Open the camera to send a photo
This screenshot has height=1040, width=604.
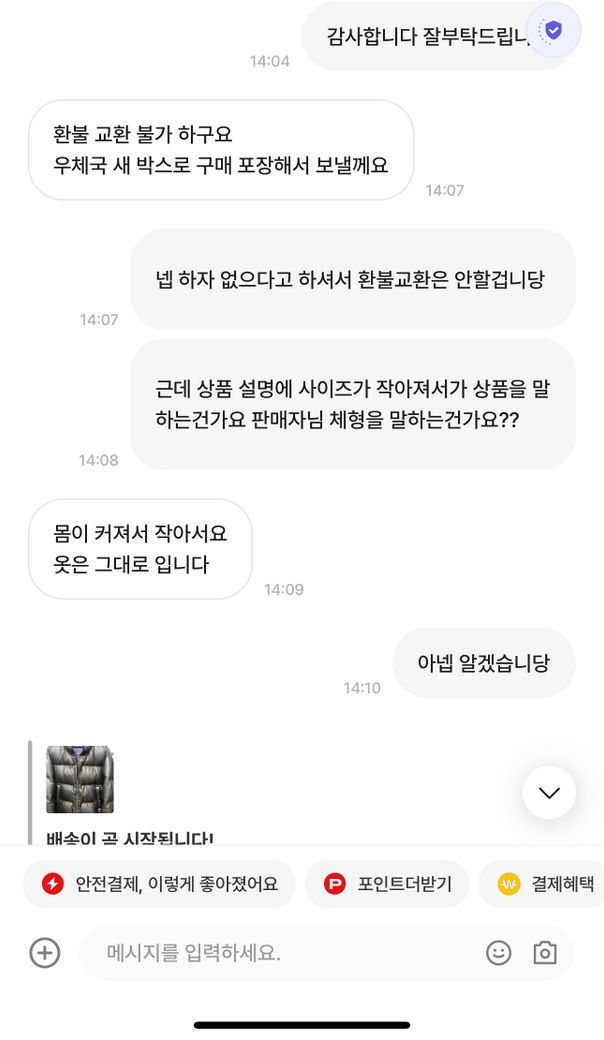point(545,953)
